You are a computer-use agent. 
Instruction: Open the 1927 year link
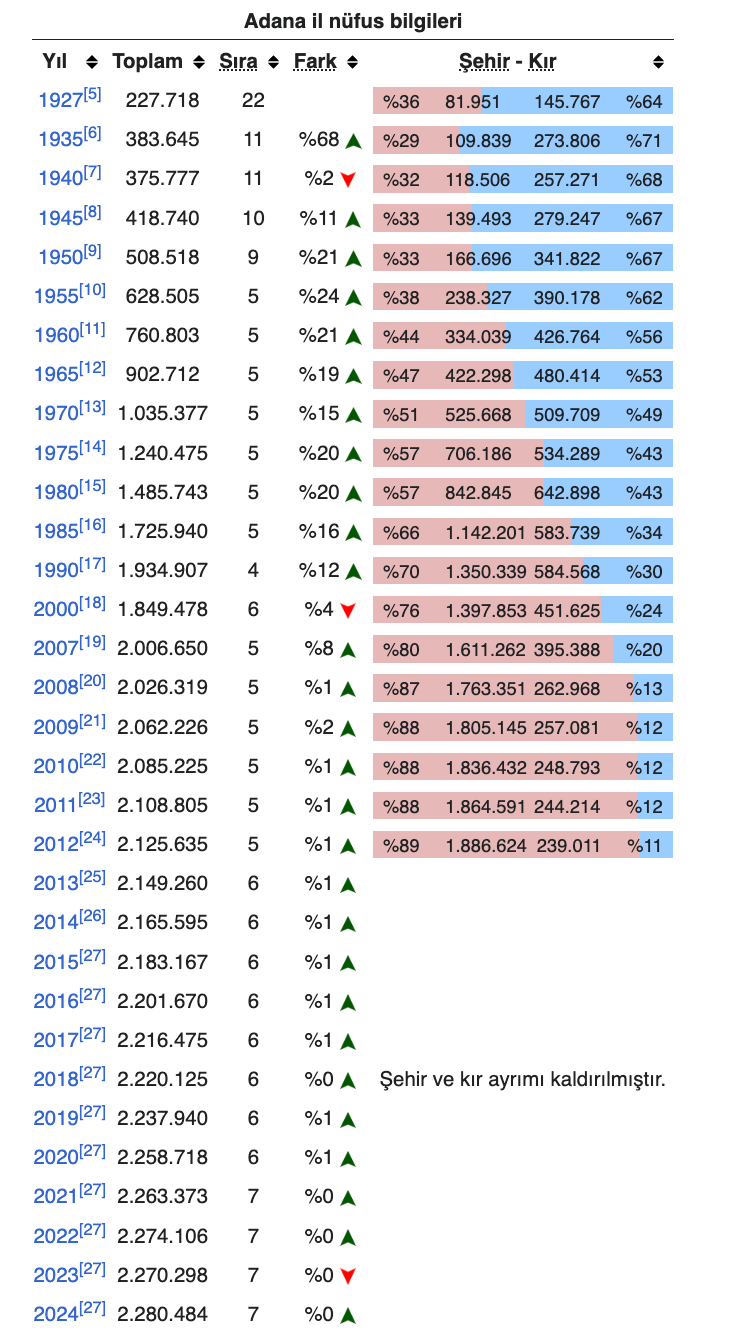tap(60, 101)
